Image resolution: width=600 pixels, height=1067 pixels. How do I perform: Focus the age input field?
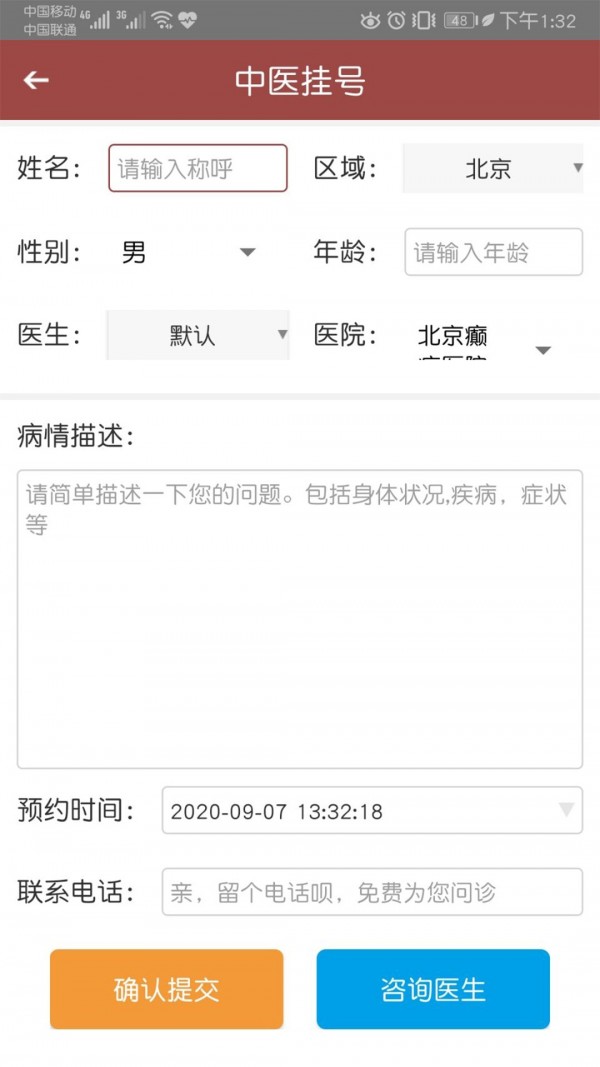(x=493, y=252)
